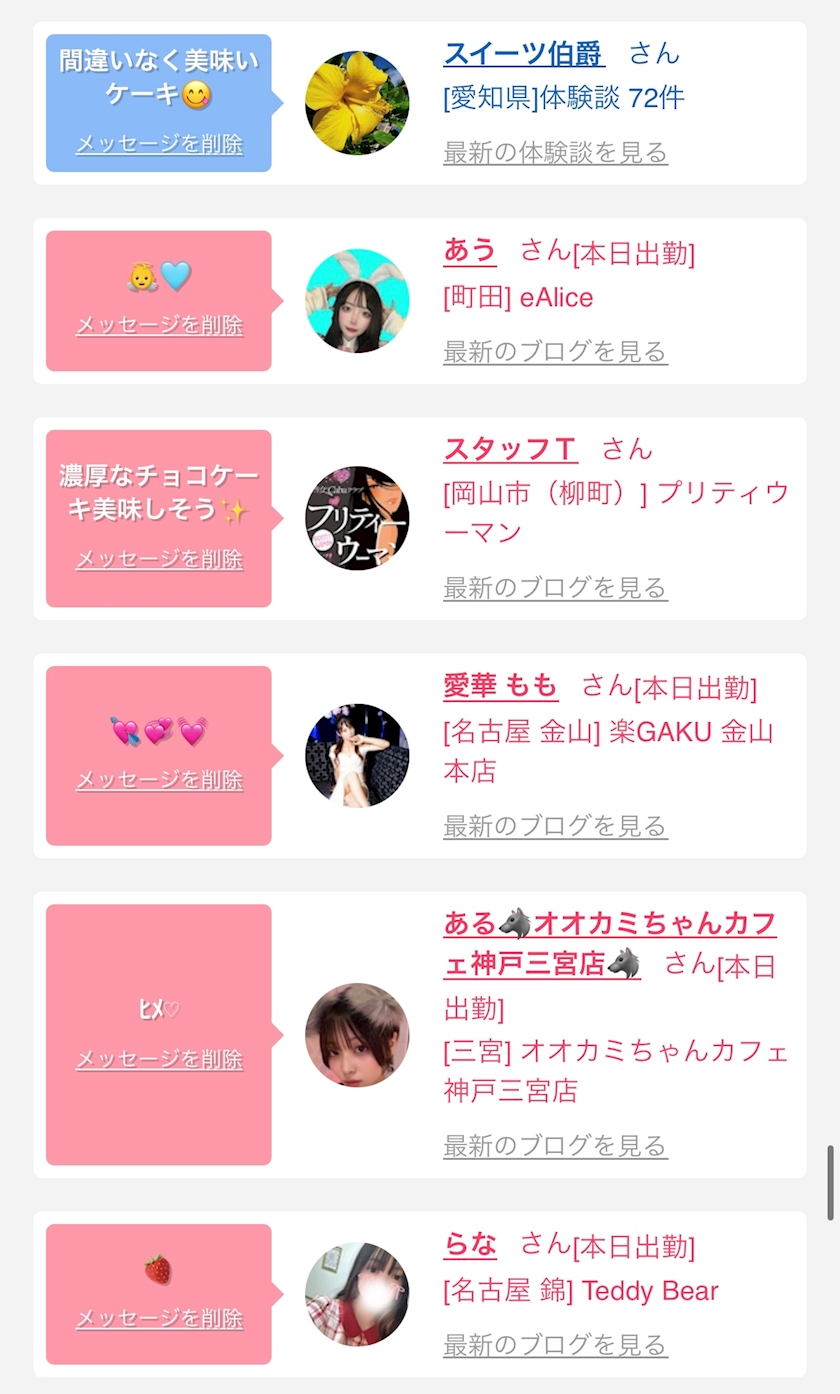Screen dimensions: 840x1394
Task: Delete the message sent to あう
Action: tap(159, 326)
